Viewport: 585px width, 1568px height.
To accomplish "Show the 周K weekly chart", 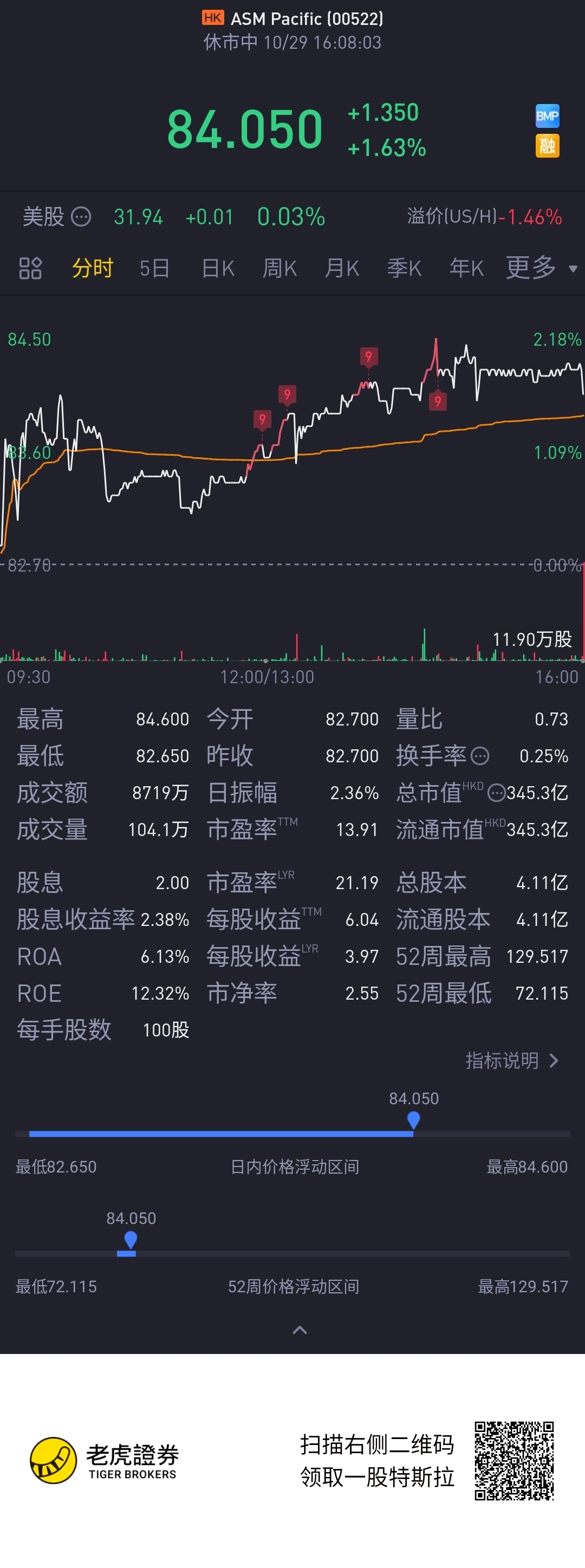I will coord(279,268).
